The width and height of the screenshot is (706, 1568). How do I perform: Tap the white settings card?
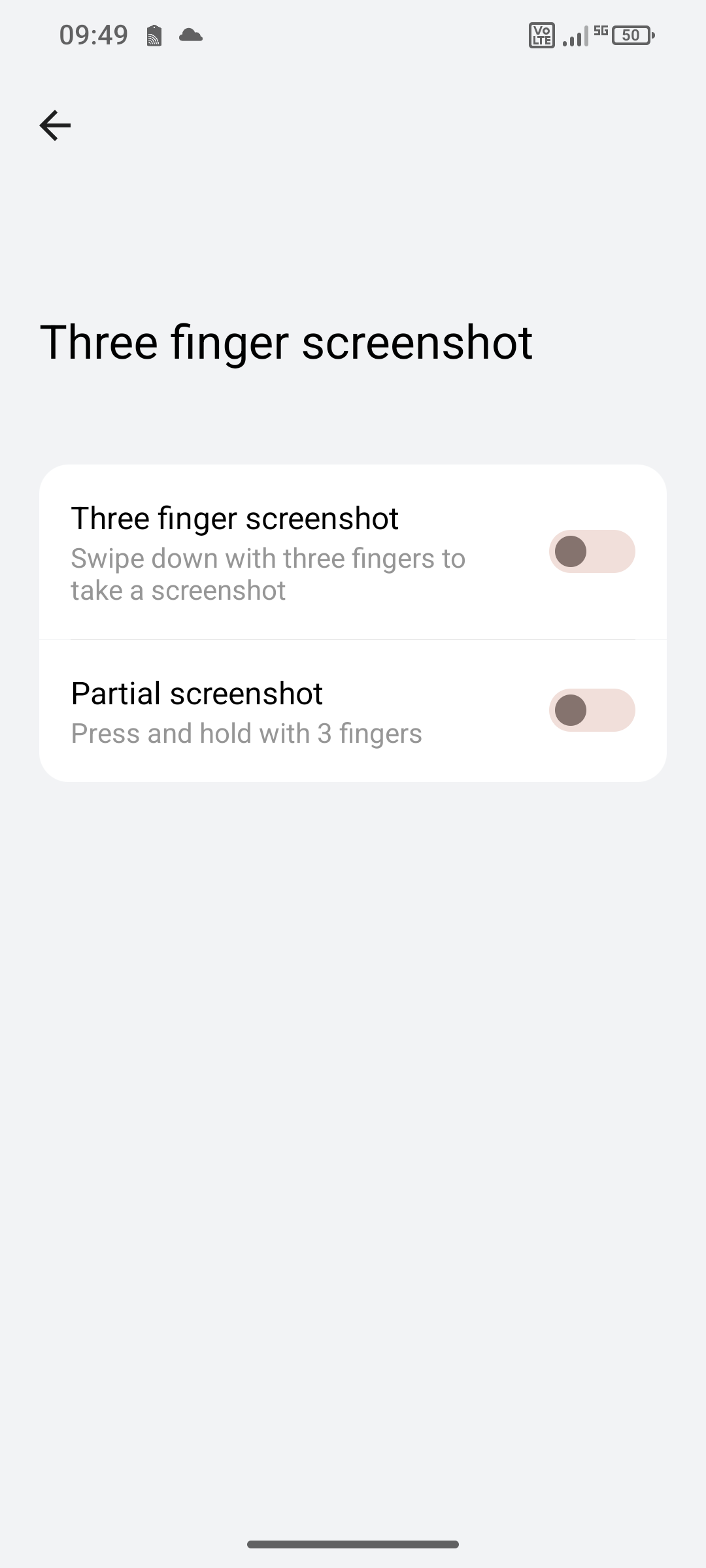pos(353,621)
